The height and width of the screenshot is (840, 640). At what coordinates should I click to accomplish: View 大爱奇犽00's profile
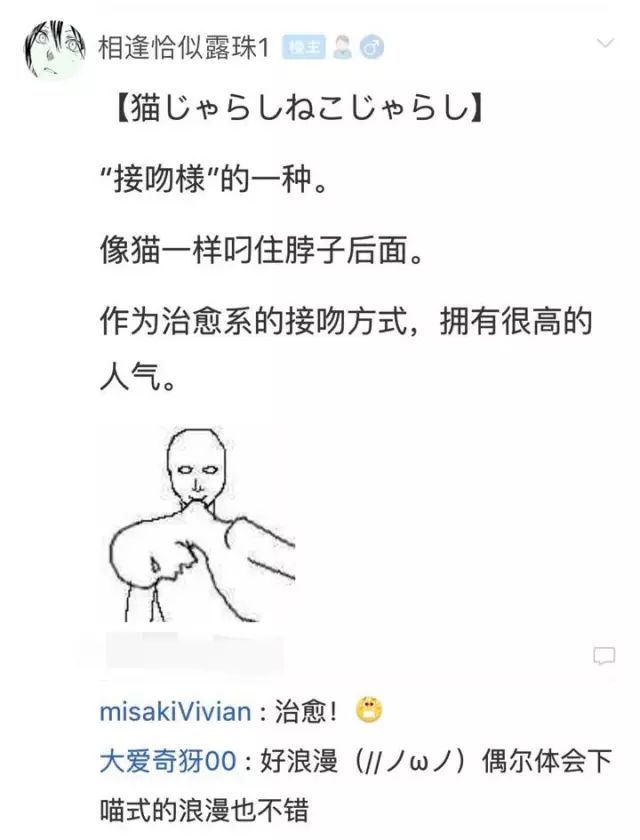[168, 761]
